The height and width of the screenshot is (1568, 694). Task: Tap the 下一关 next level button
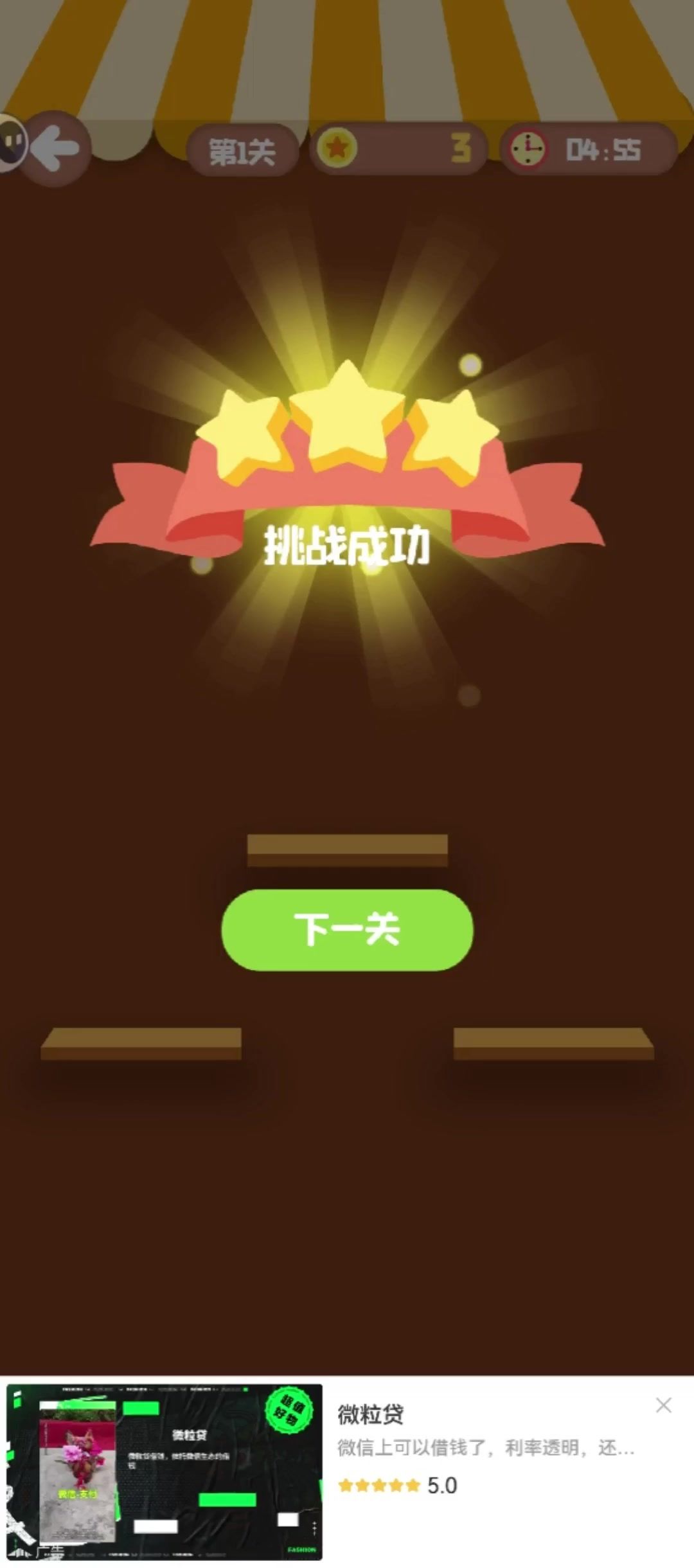point(347,929)
